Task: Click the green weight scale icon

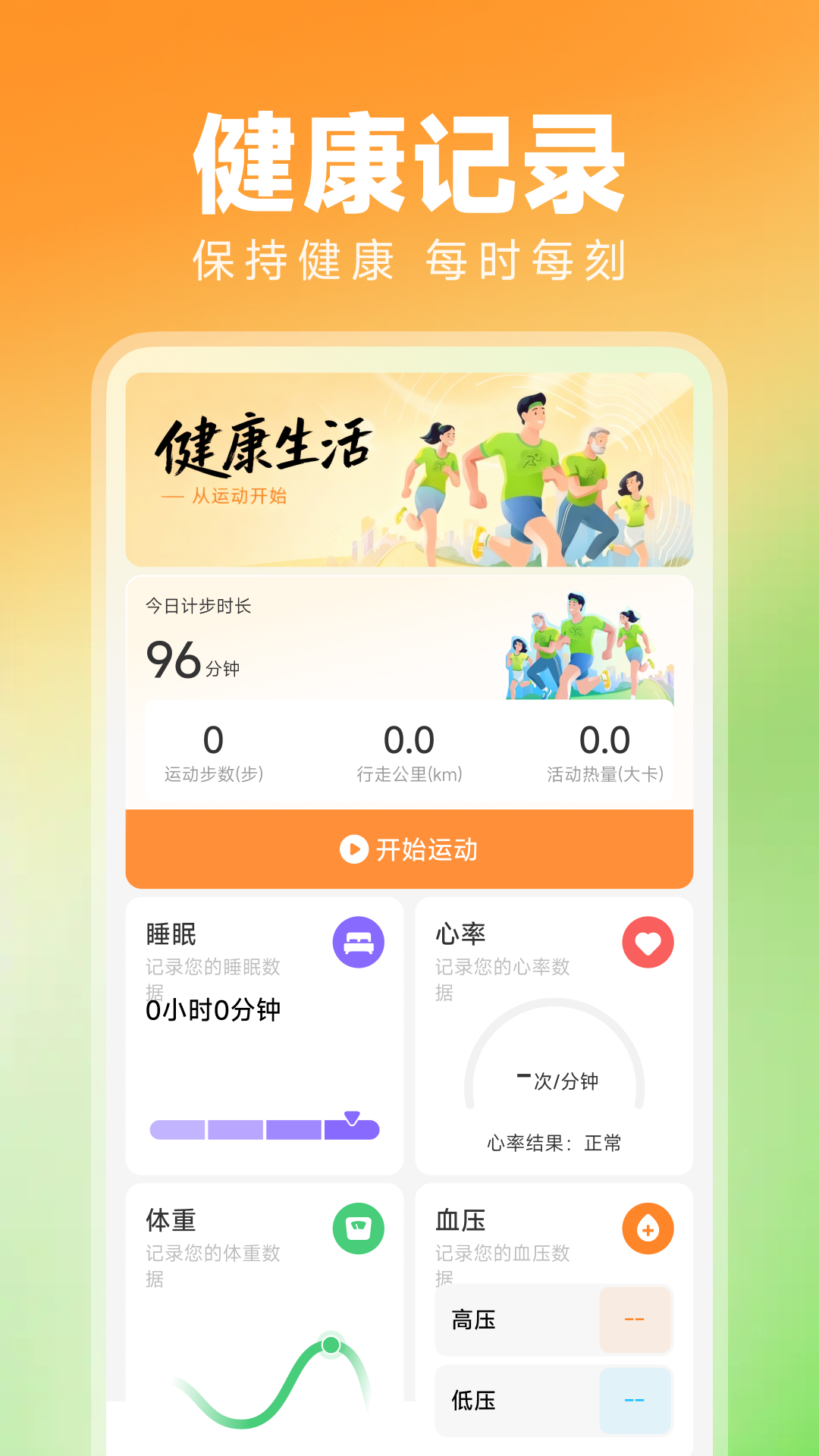Action: 358,1228
